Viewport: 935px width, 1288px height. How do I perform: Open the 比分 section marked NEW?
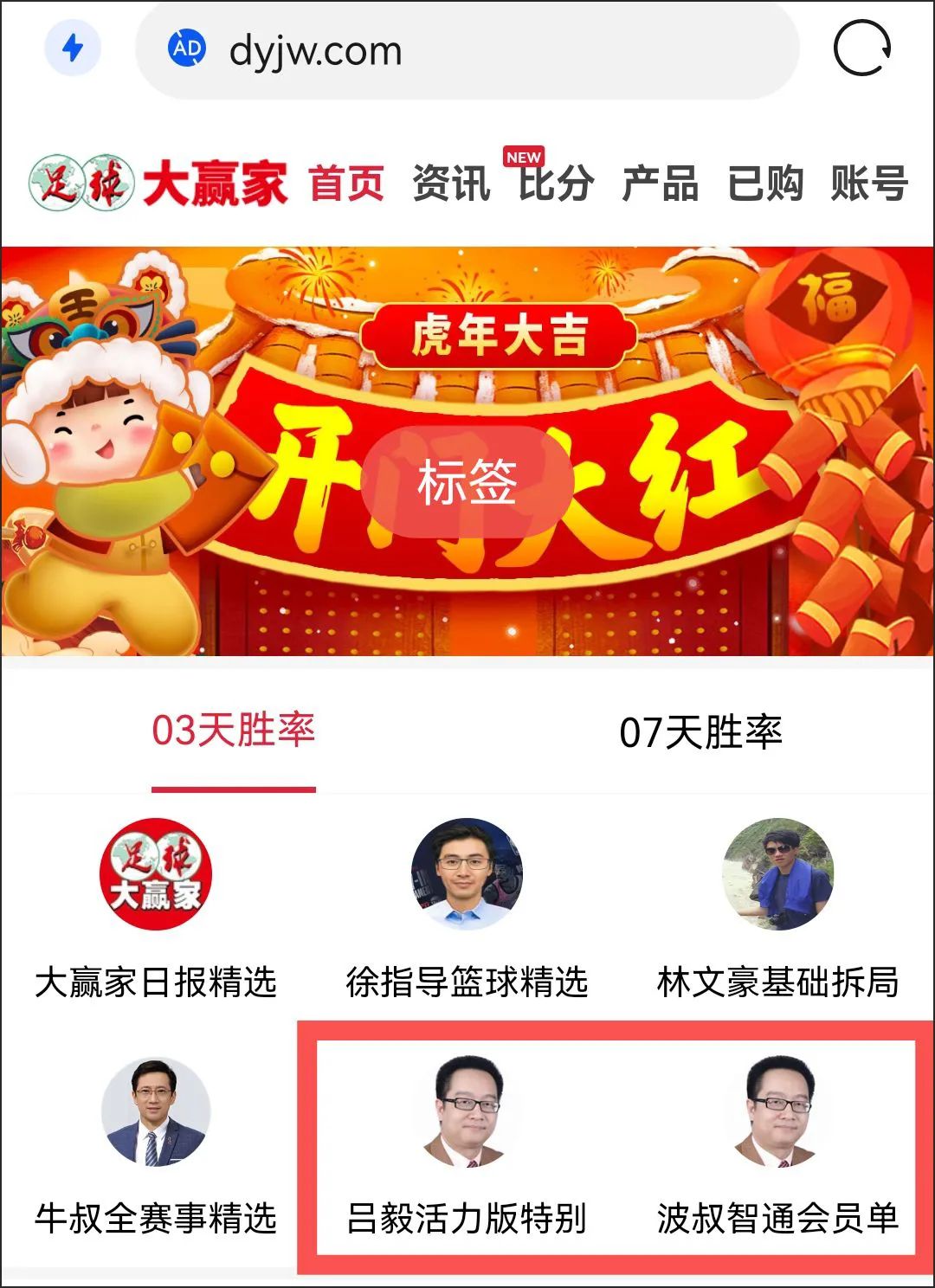[556, 184]
